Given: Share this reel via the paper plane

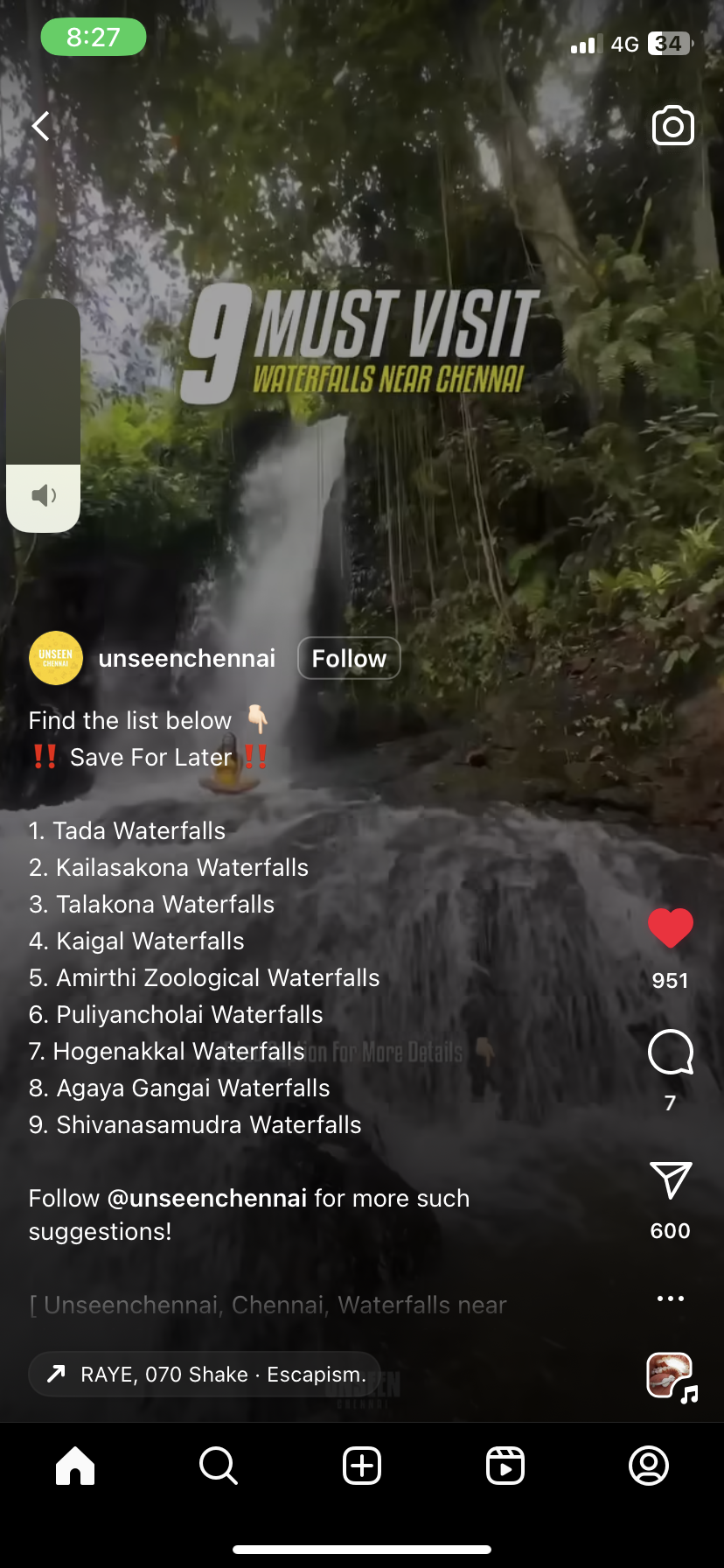Looking at the screenshot, I should pyautogui.click(x=671, y=1180).
